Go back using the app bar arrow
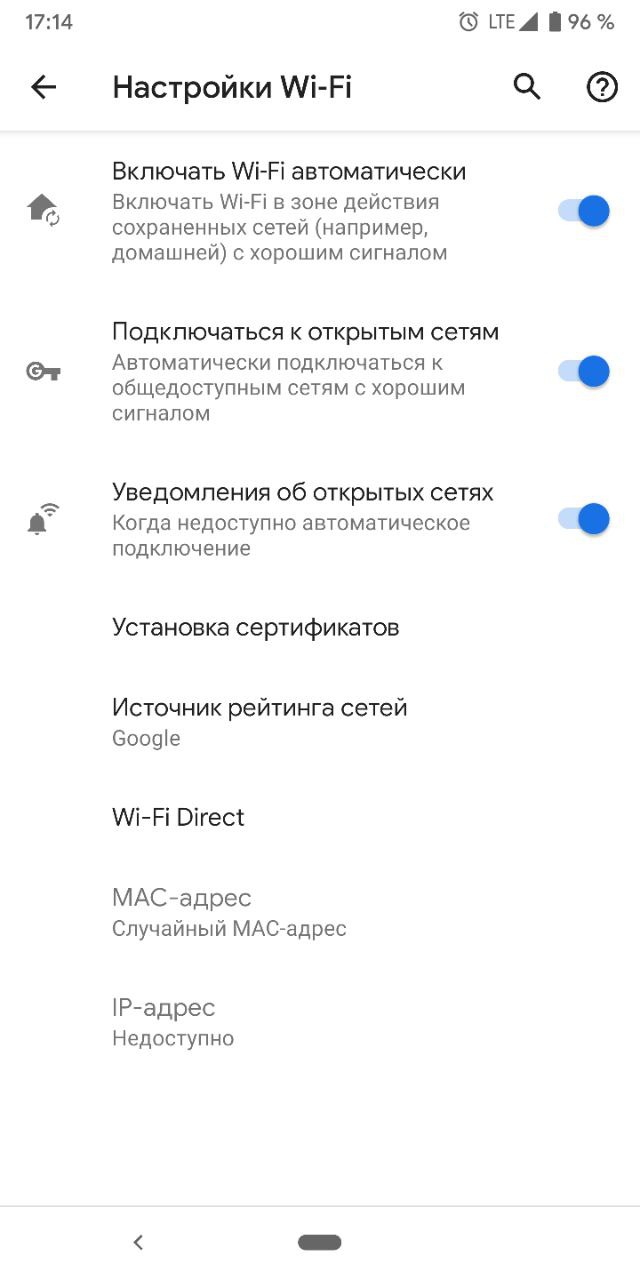 tap(44, 87)
